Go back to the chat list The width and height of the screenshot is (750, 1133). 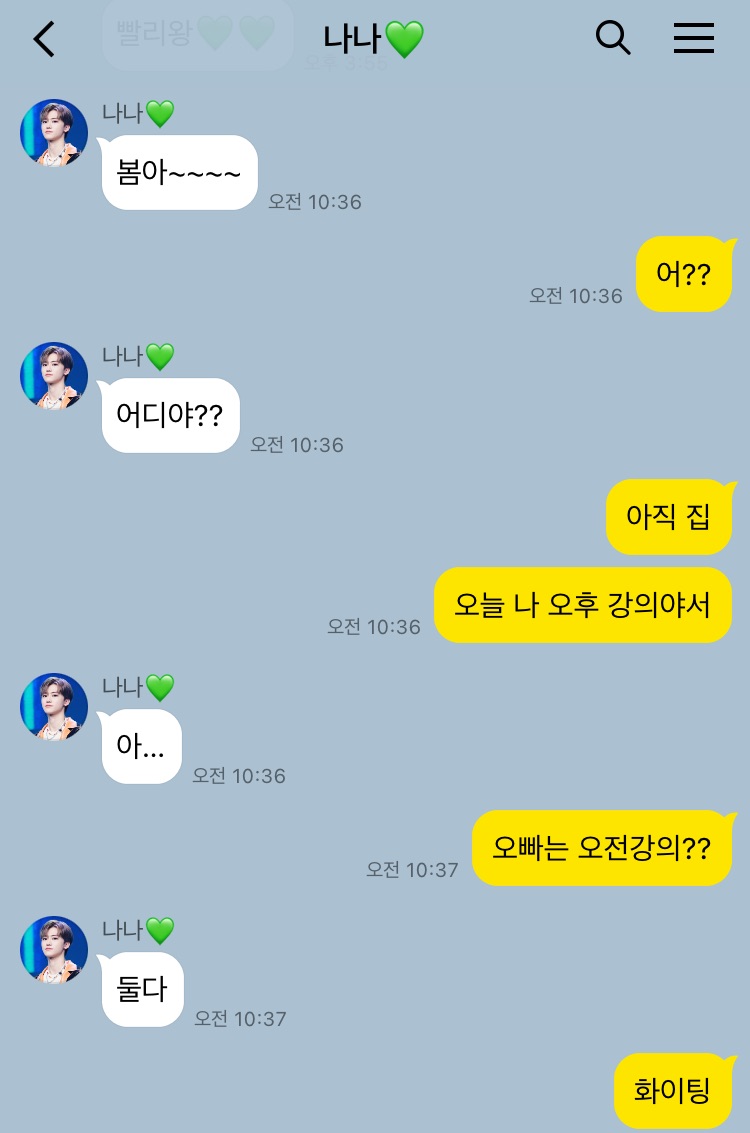point(44,39)
